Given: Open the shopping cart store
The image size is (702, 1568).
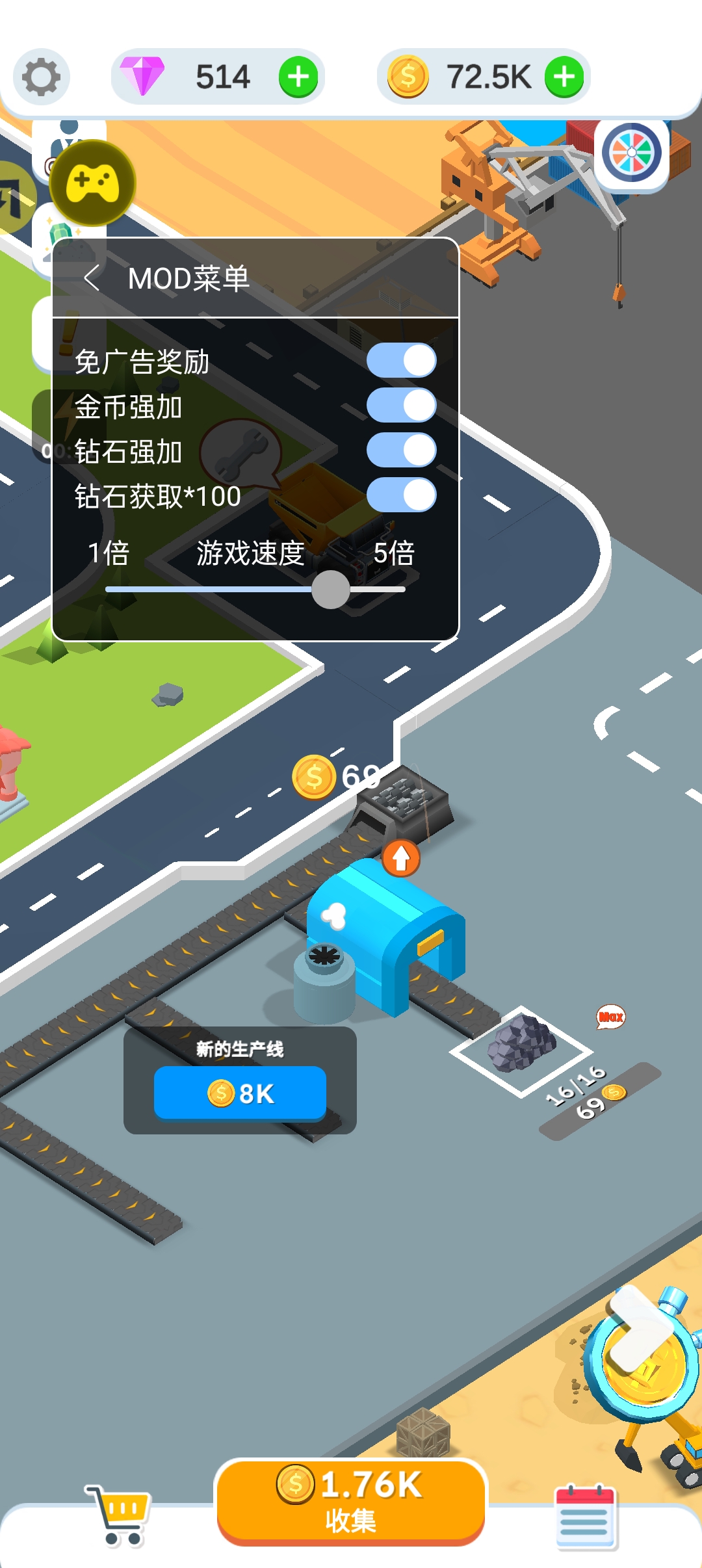Looking at the screenshot, I should tap(118, 1515).
